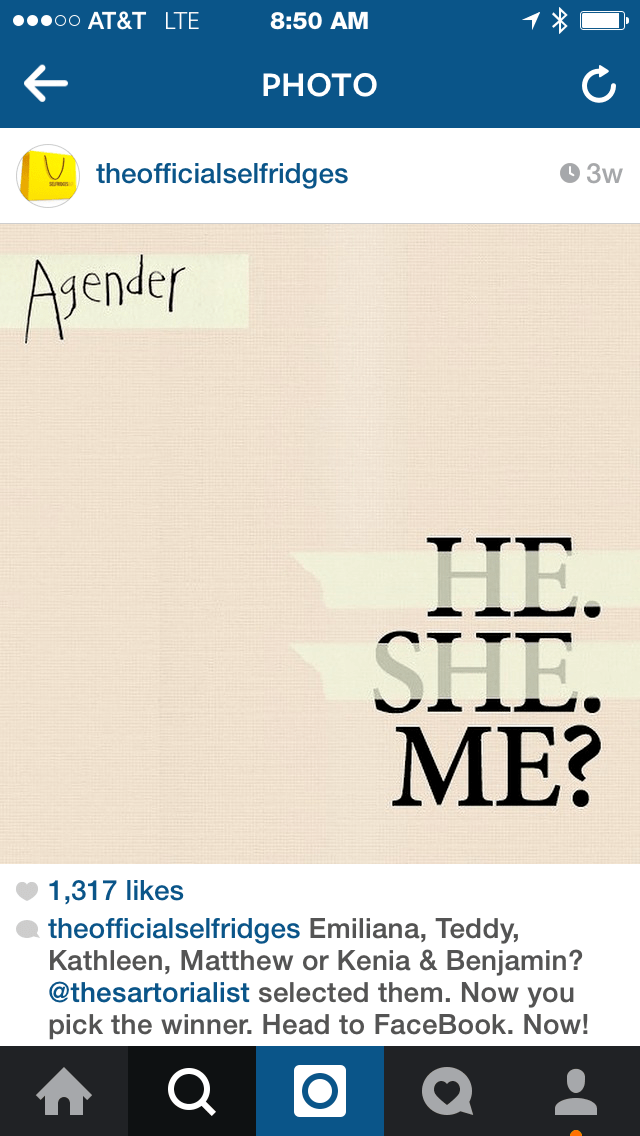Switch to the Search/Explore tab
Image resolution: width=640 pixels, height=1136 pixels.
[192, 1091]
